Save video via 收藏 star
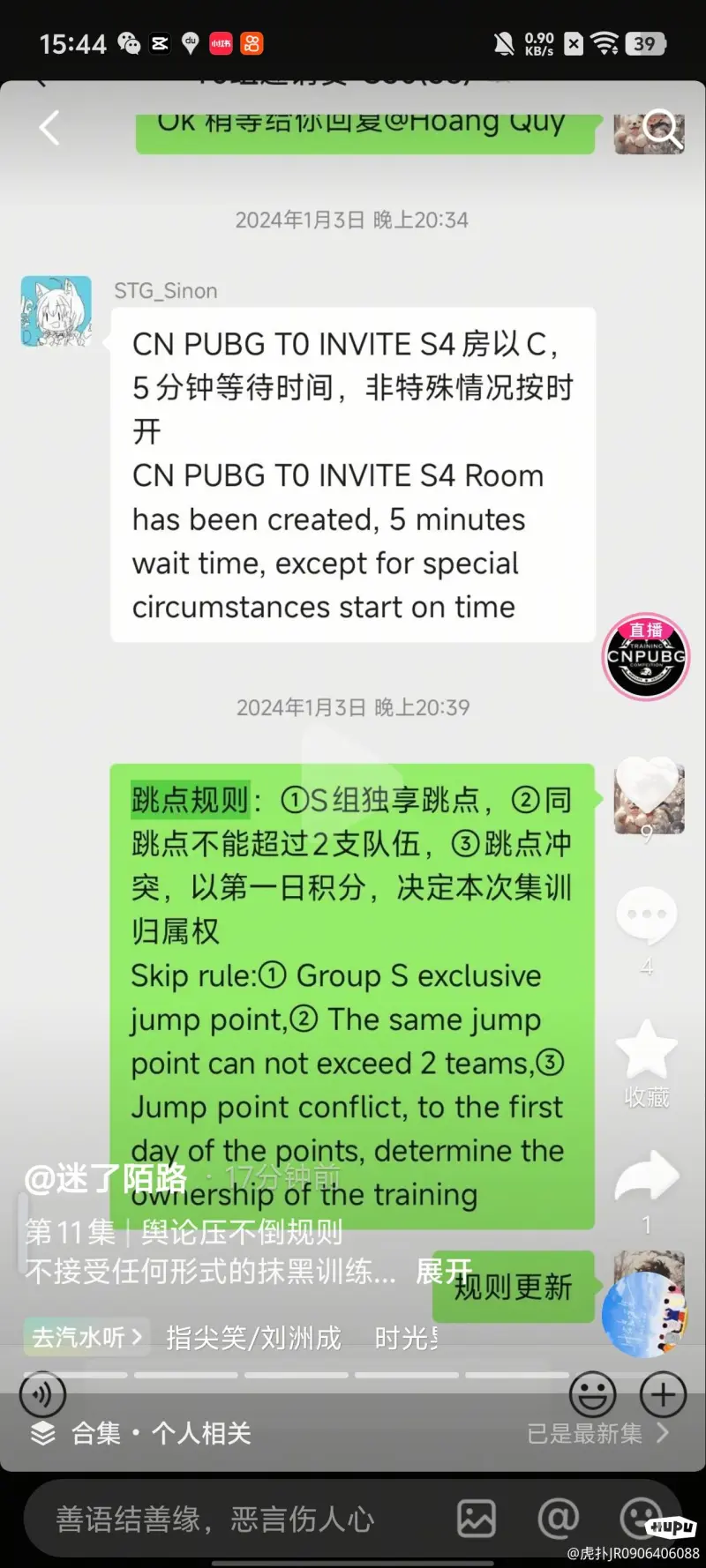 (x=647, y=1049)
